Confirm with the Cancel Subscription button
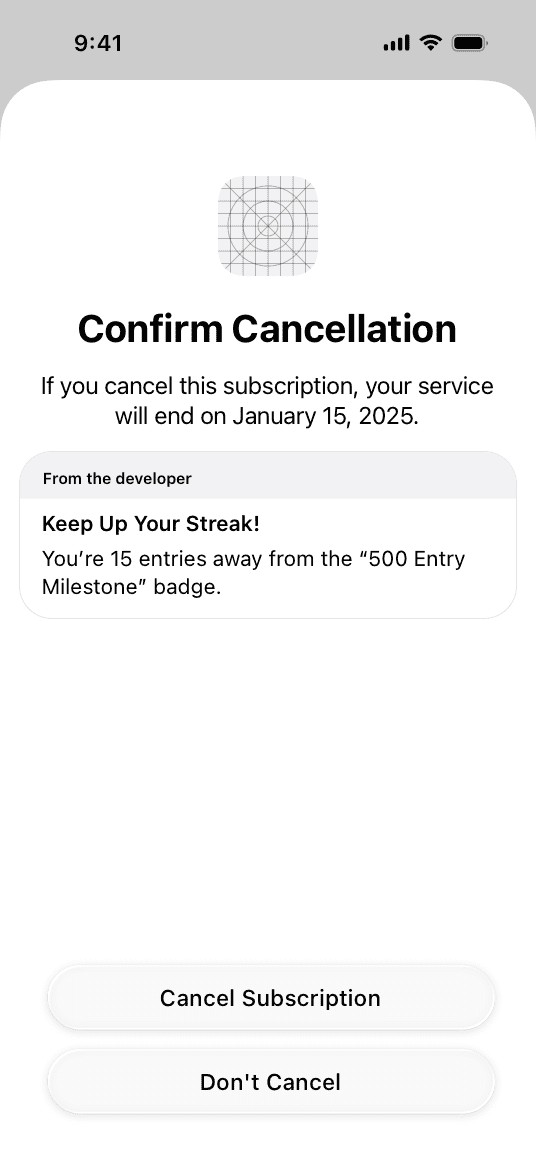 [x=271, y=997]
